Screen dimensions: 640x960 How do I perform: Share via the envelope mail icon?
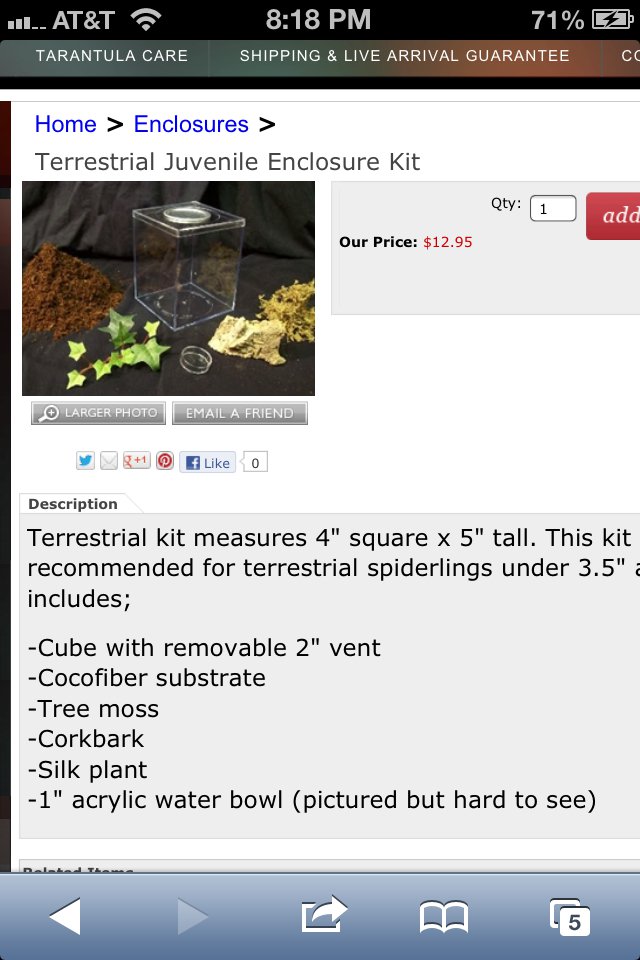109,461
